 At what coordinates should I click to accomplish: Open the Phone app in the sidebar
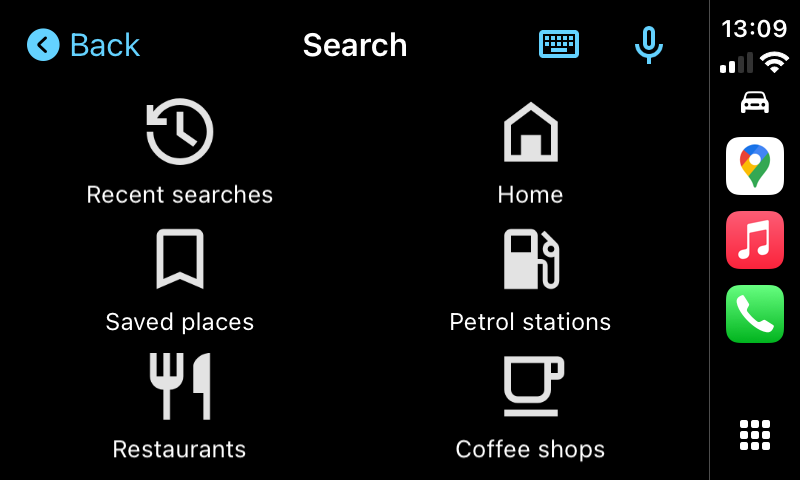[x=755, y=314]
